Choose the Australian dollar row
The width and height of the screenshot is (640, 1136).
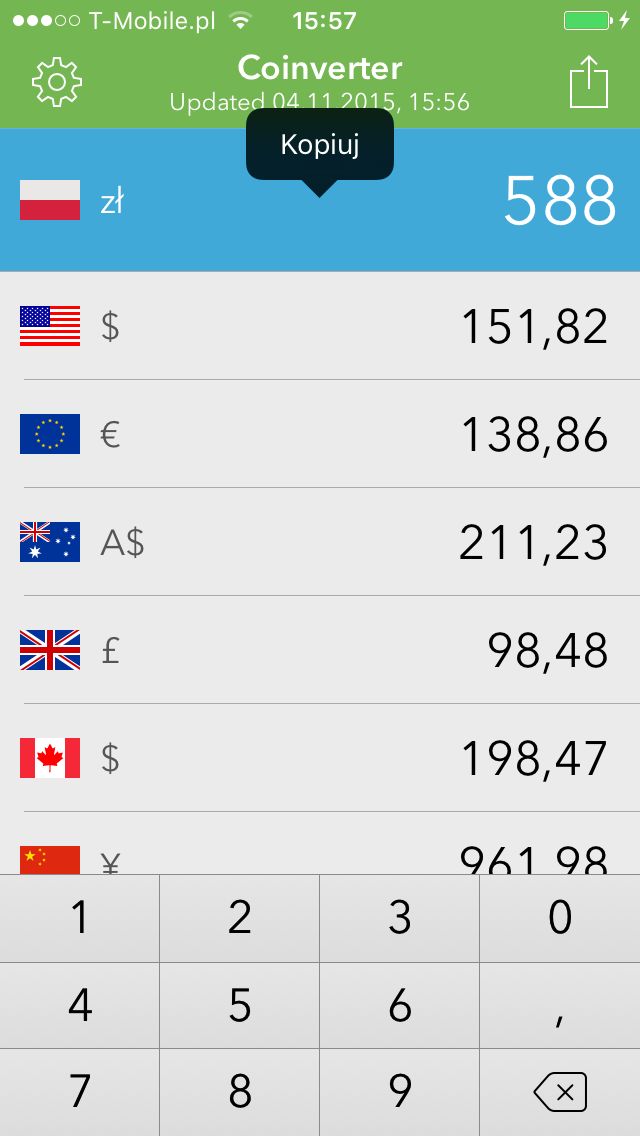point(320,541)
